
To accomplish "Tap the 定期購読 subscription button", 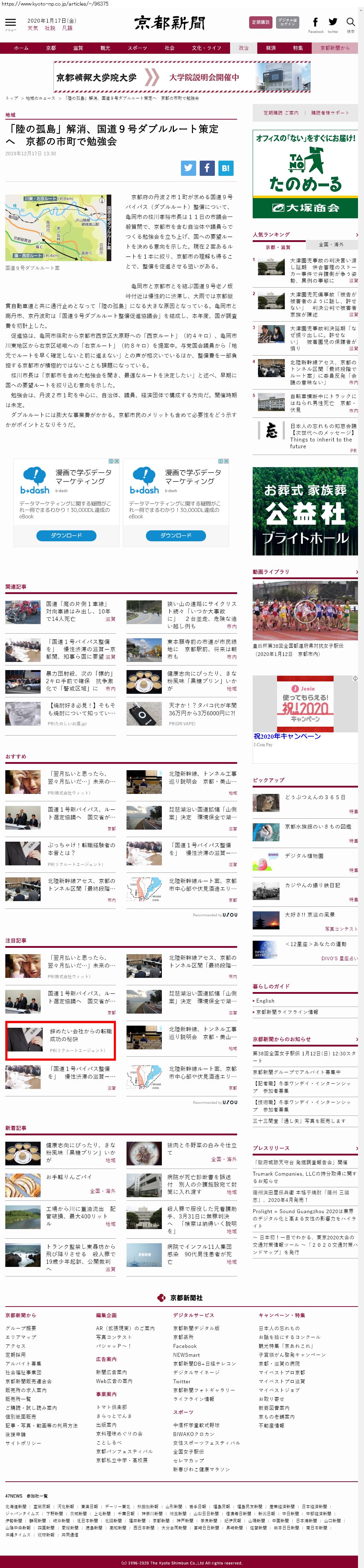I will click(x=261, y=23).
